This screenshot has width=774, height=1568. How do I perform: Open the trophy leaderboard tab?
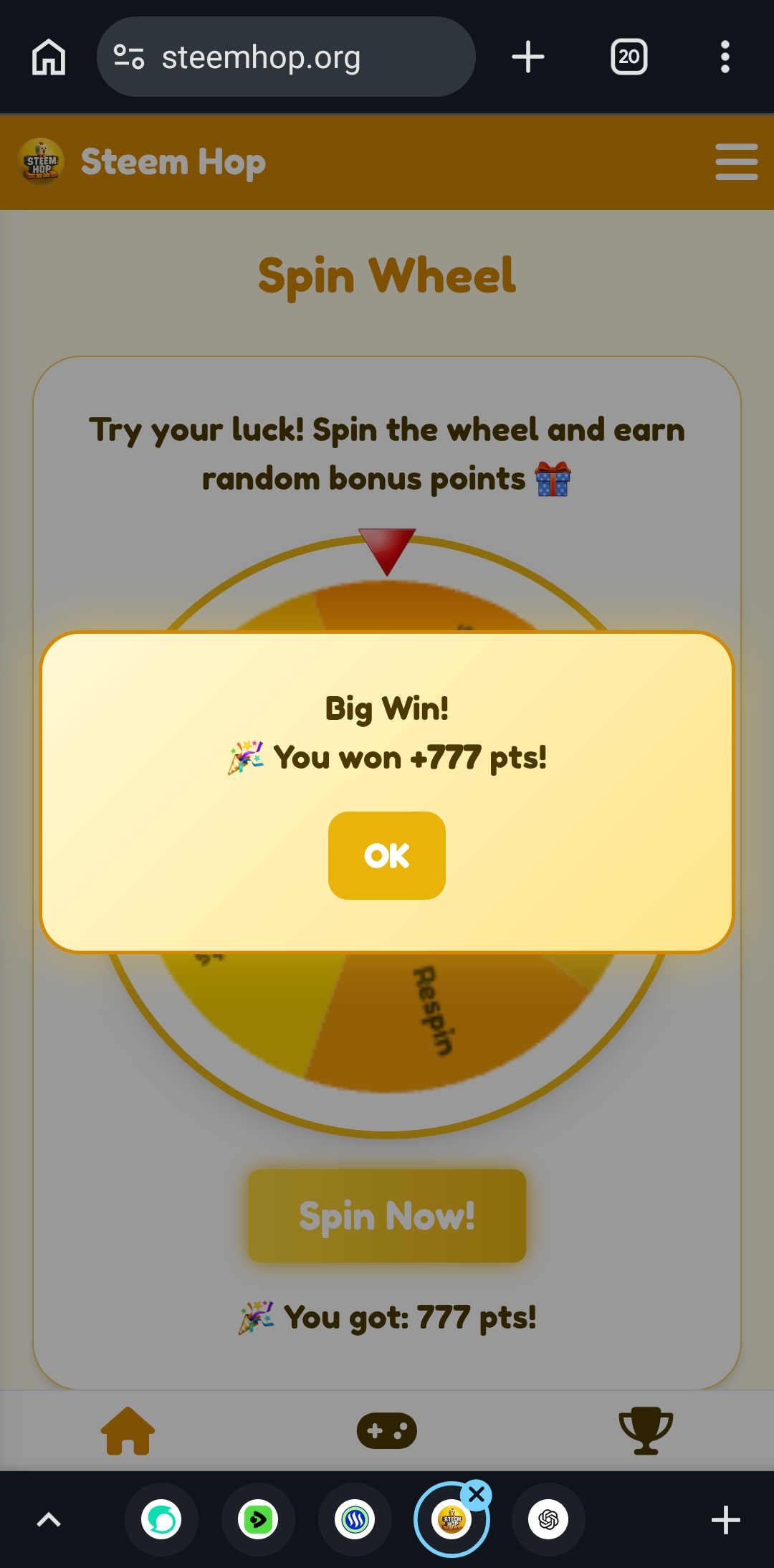646,1430
